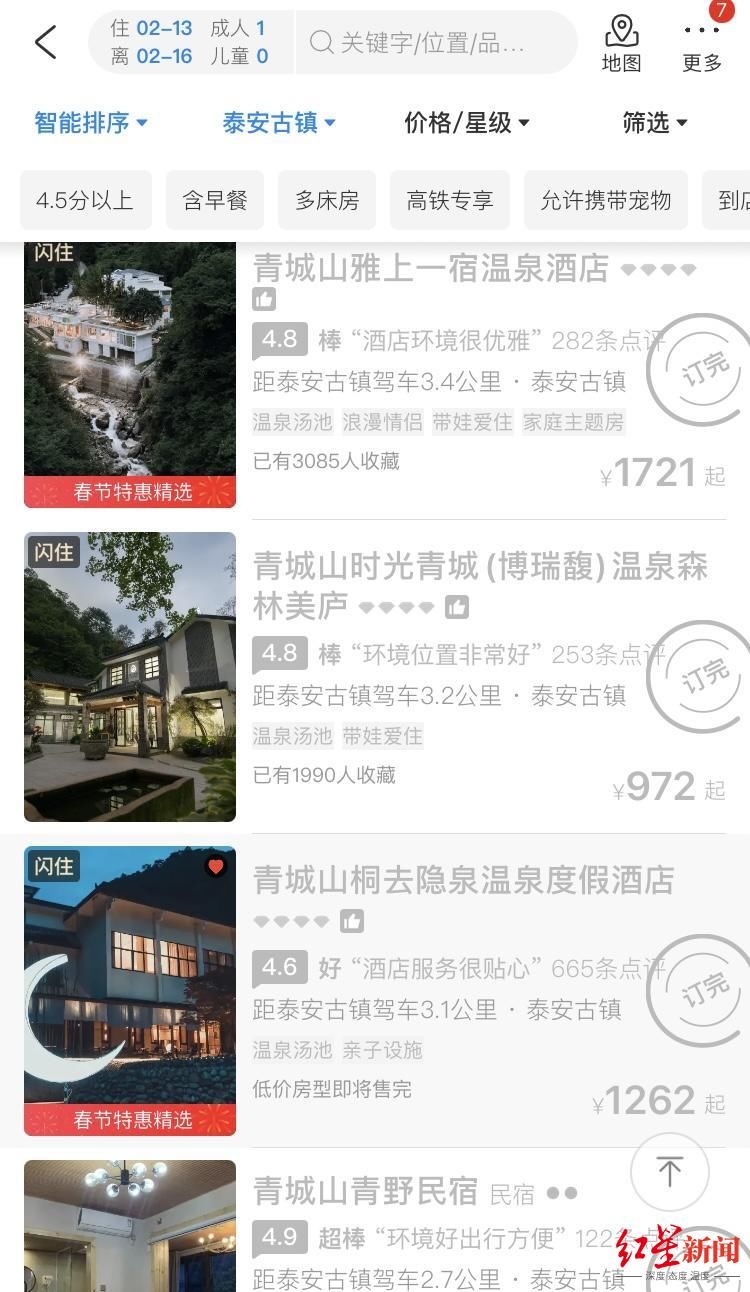Enable the 含早餐 breakfast filter
The height and width of the screenshot is (1292, 750).
pos(214,200)
